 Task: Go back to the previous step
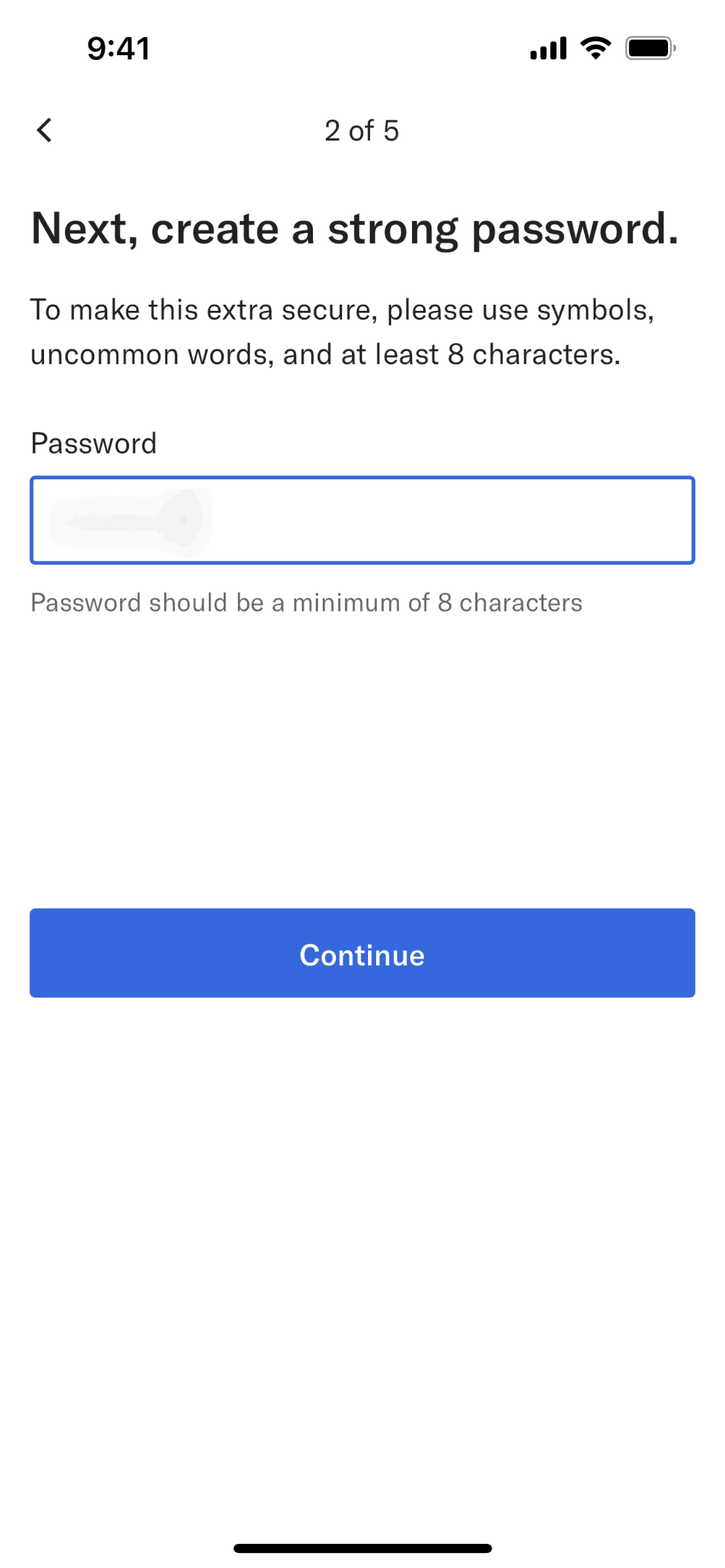(x=45, y=131)
